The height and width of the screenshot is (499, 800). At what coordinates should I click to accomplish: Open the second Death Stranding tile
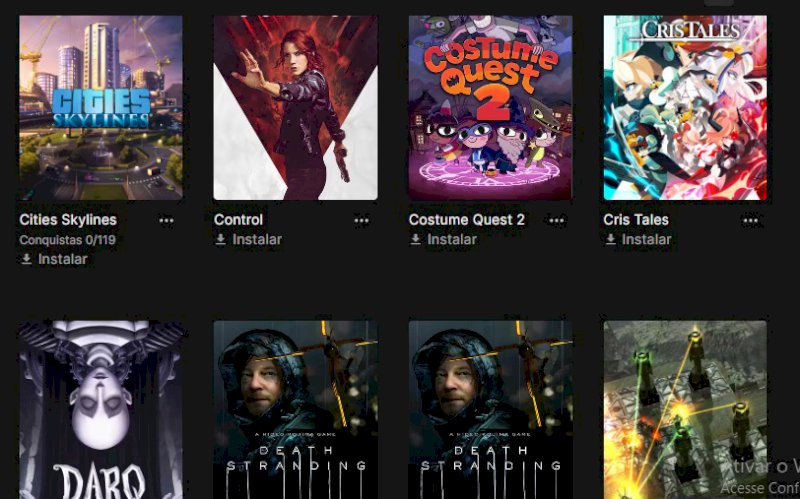tap(490, 410)
